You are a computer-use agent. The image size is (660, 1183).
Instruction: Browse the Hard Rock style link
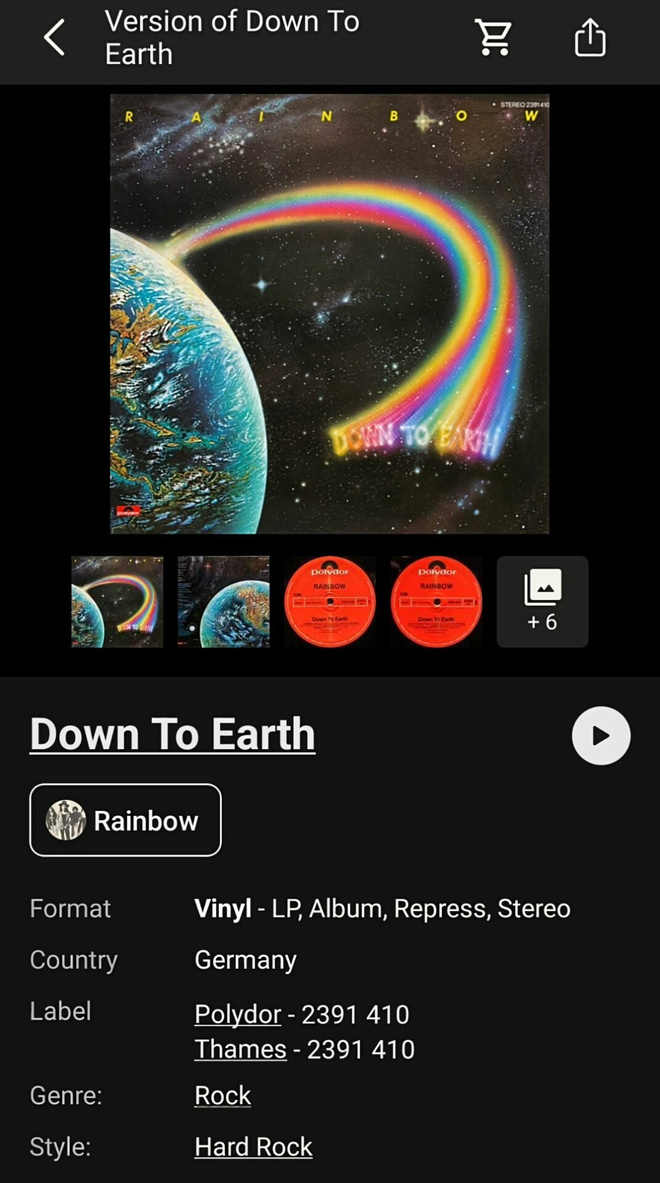point(253,1147)
